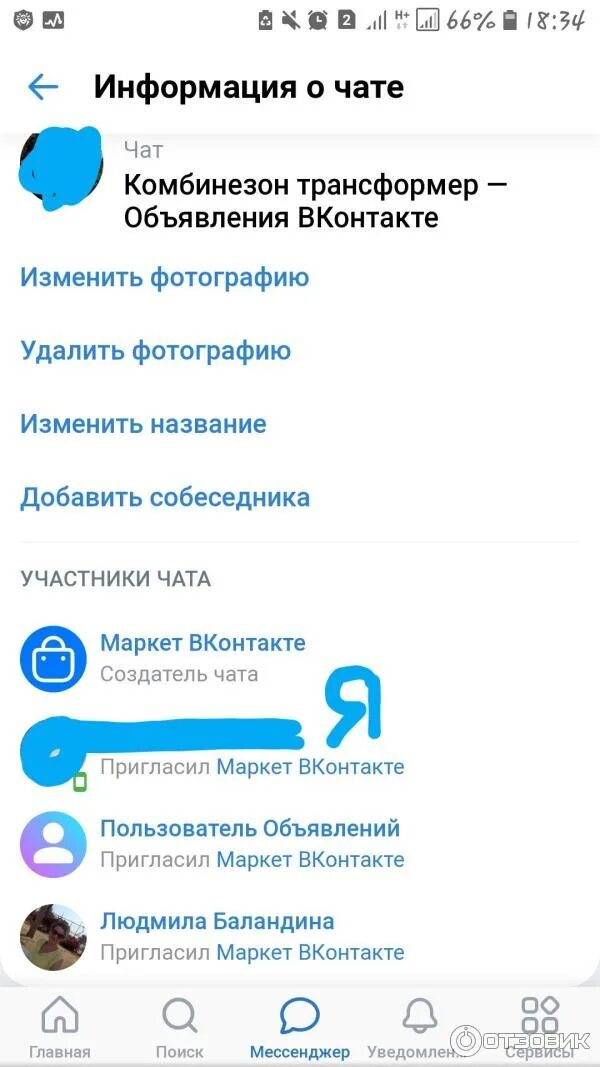The width and height of the screenshot is (600, 1067).
Task: Open the Уведомления tab
Action: coord(419,1028)
